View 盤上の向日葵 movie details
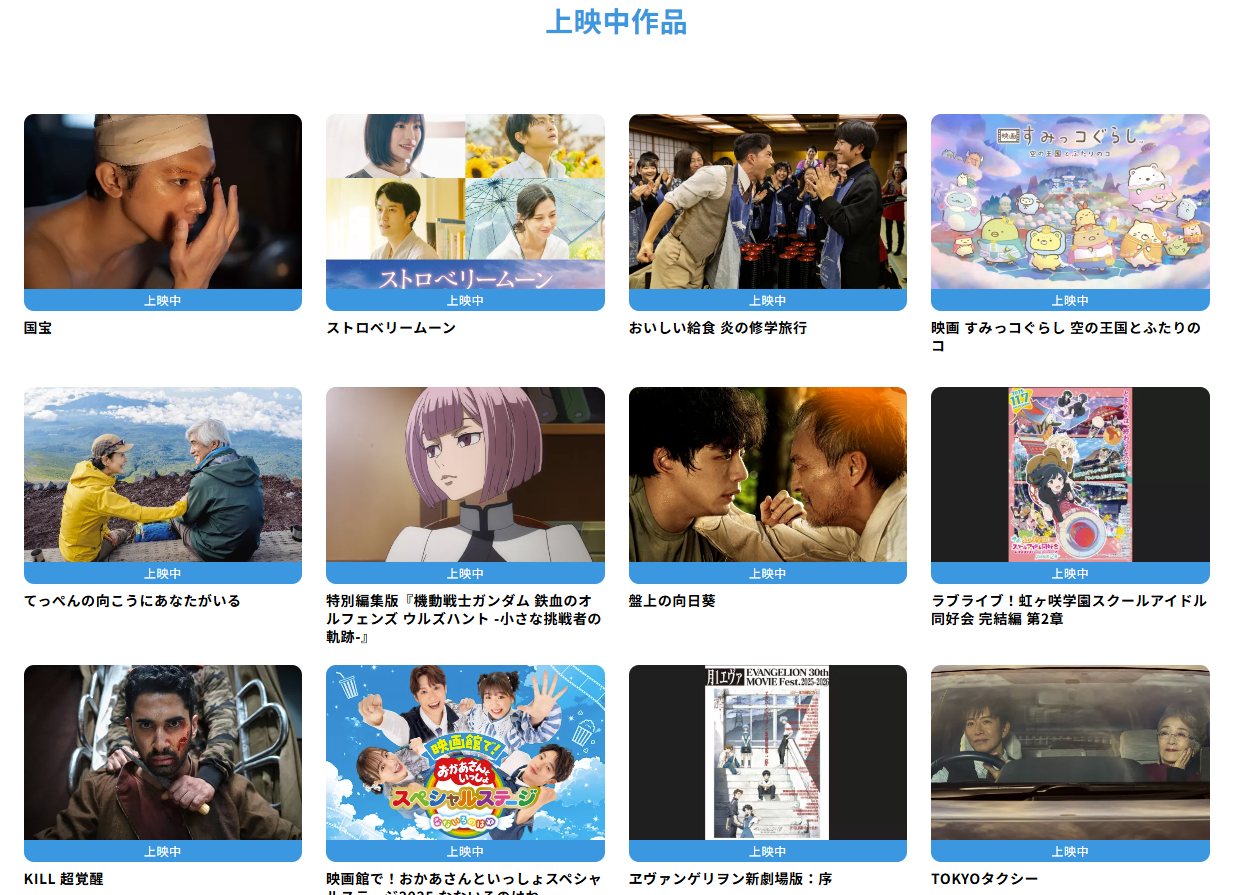 pos(767,475)
